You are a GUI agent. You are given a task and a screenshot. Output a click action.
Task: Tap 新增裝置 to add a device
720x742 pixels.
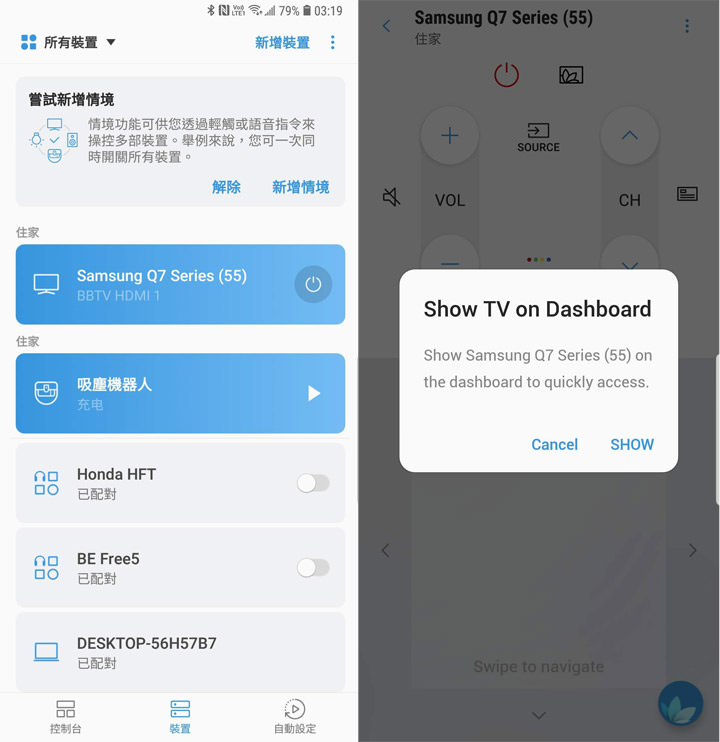[282, 43]
